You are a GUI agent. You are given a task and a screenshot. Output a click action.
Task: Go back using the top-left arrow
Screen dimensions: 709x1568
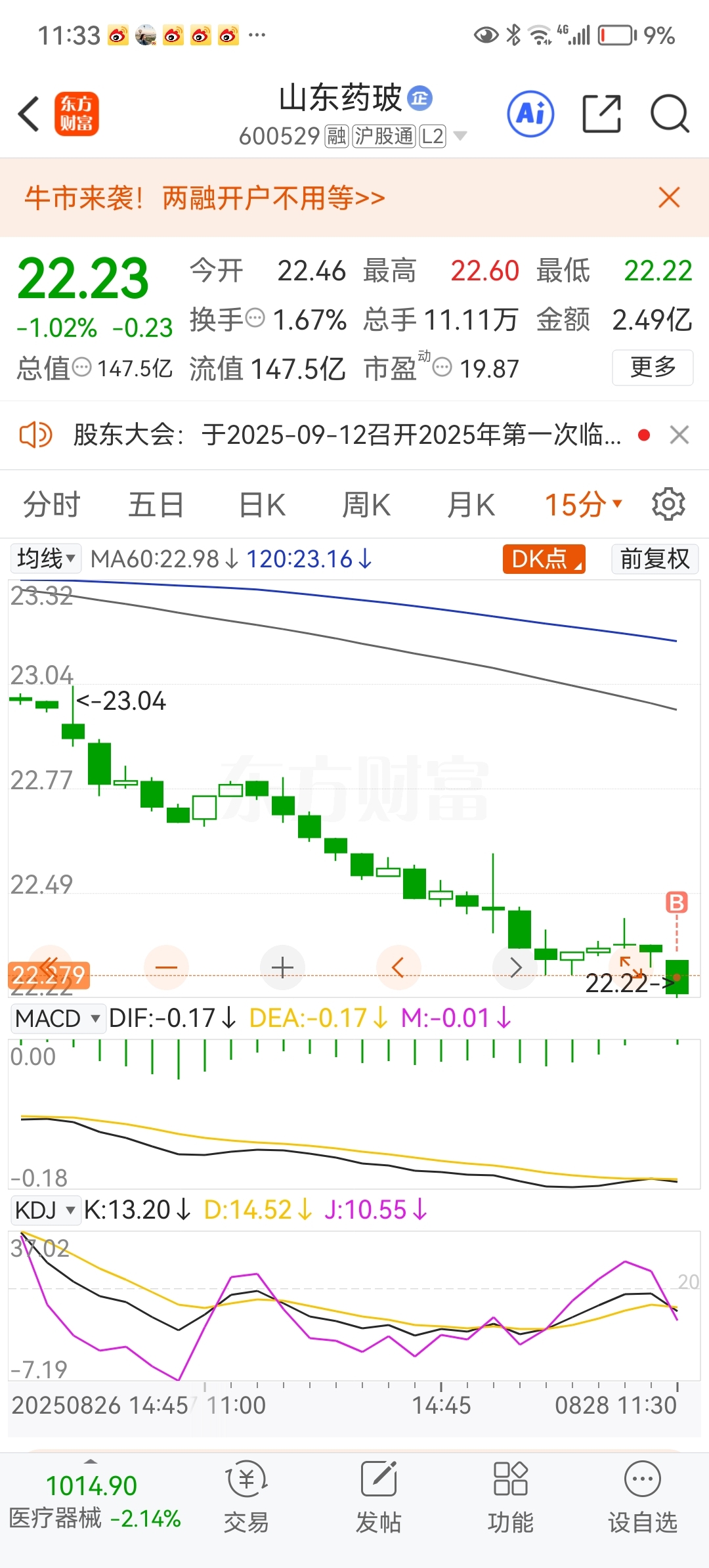pyautogui.click(x=29, y=114)
